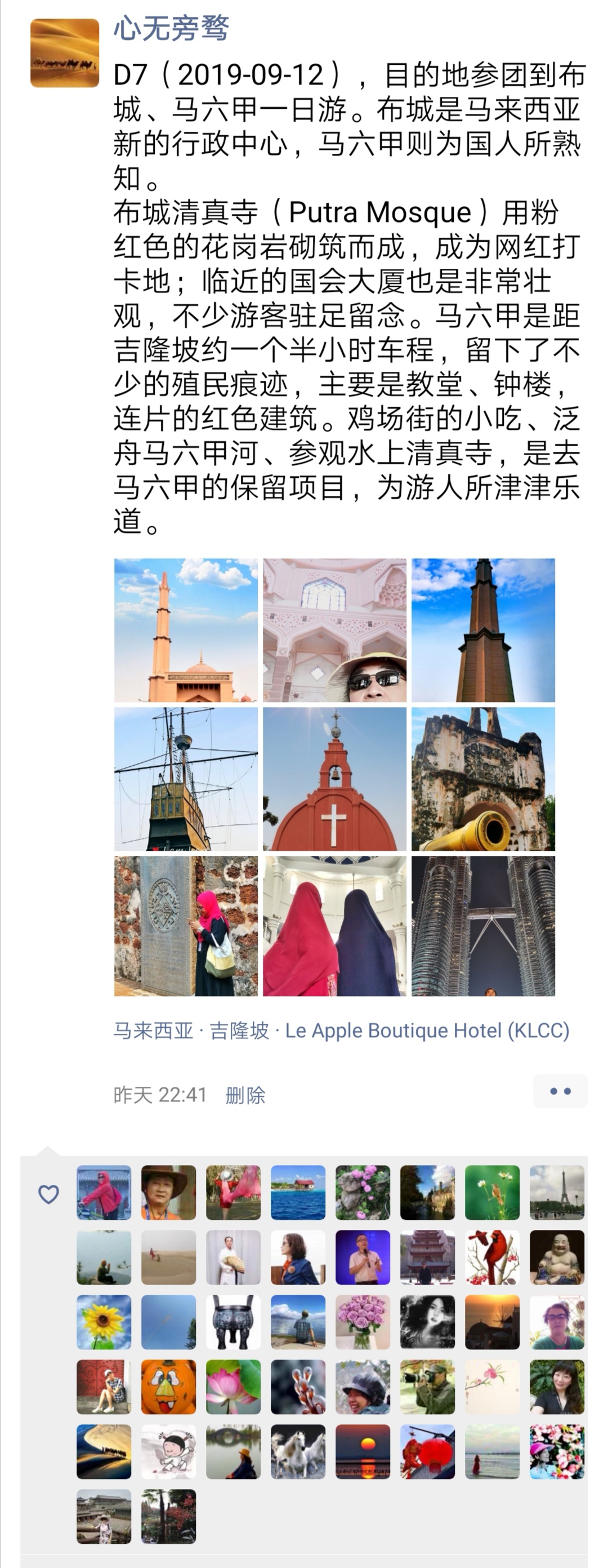This screenshot has width=608, height=1568.
Task: View the stone tablet with woman photo
Action: click(x=185, y=926)
